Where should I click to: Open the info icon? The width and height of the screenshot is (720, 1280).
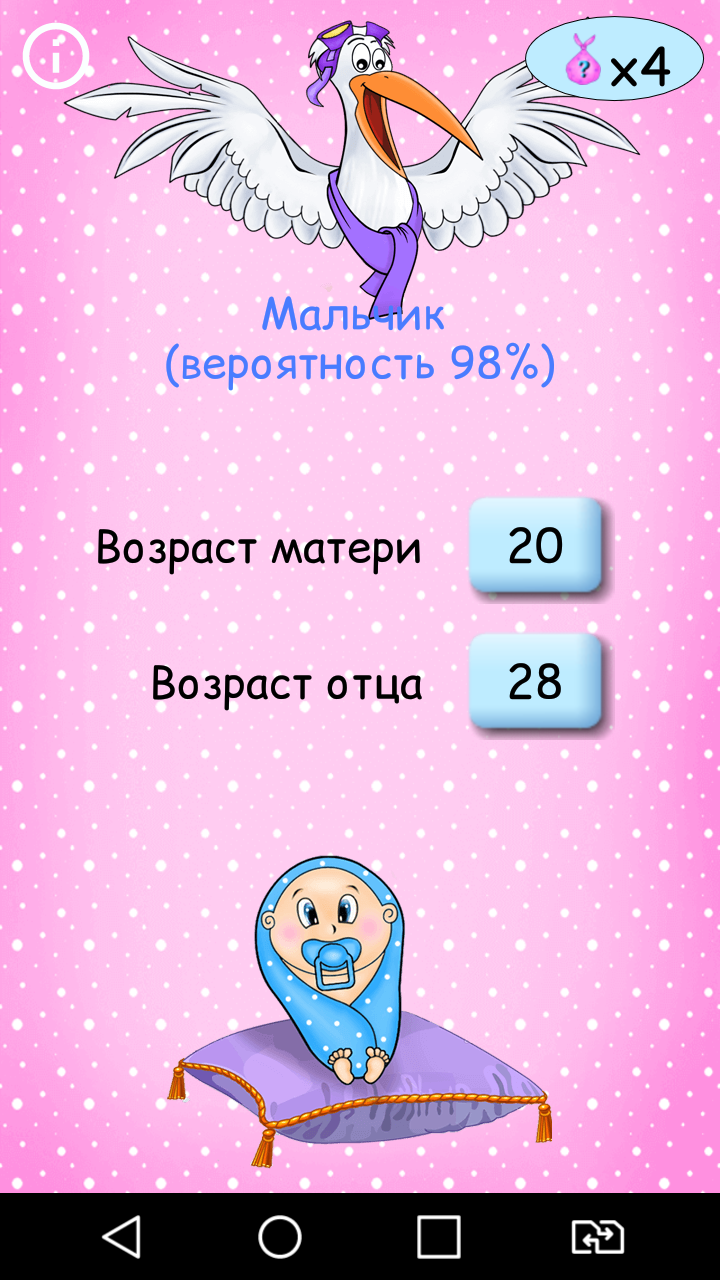pos(56,56)
